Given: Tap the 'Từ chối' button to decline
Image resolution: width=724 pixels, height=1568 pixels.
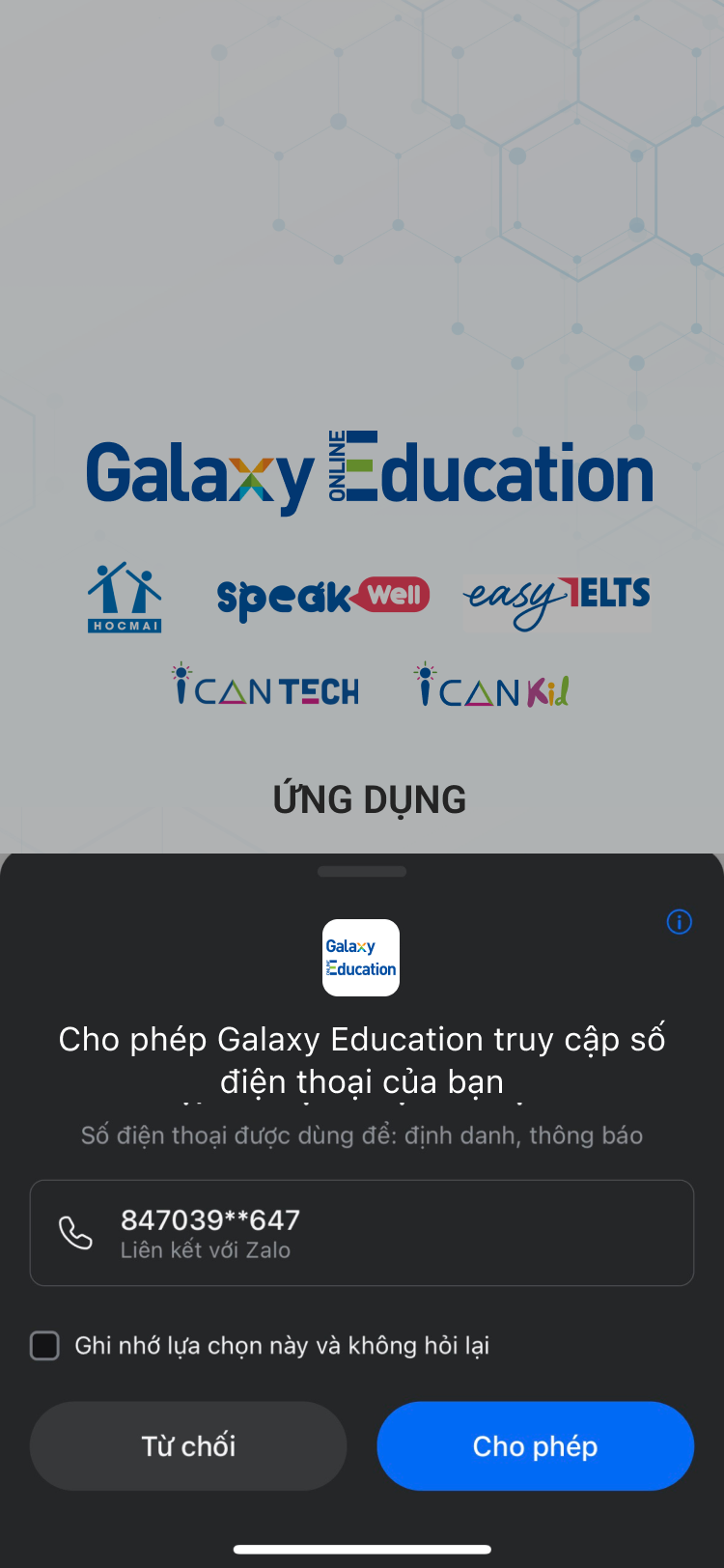Looking at the screenshot, I should (188, 1445).
